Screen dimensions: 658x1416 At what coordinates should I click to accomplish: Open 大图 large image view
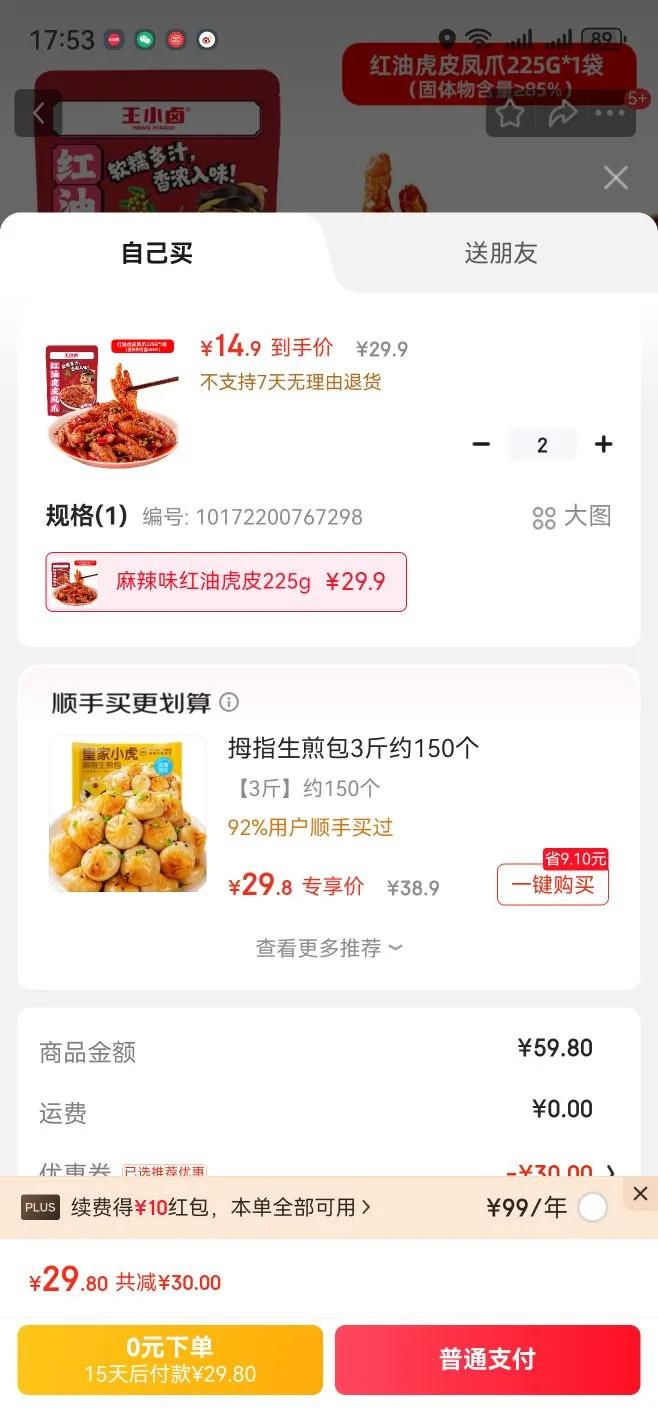click(x=571, y=517)
